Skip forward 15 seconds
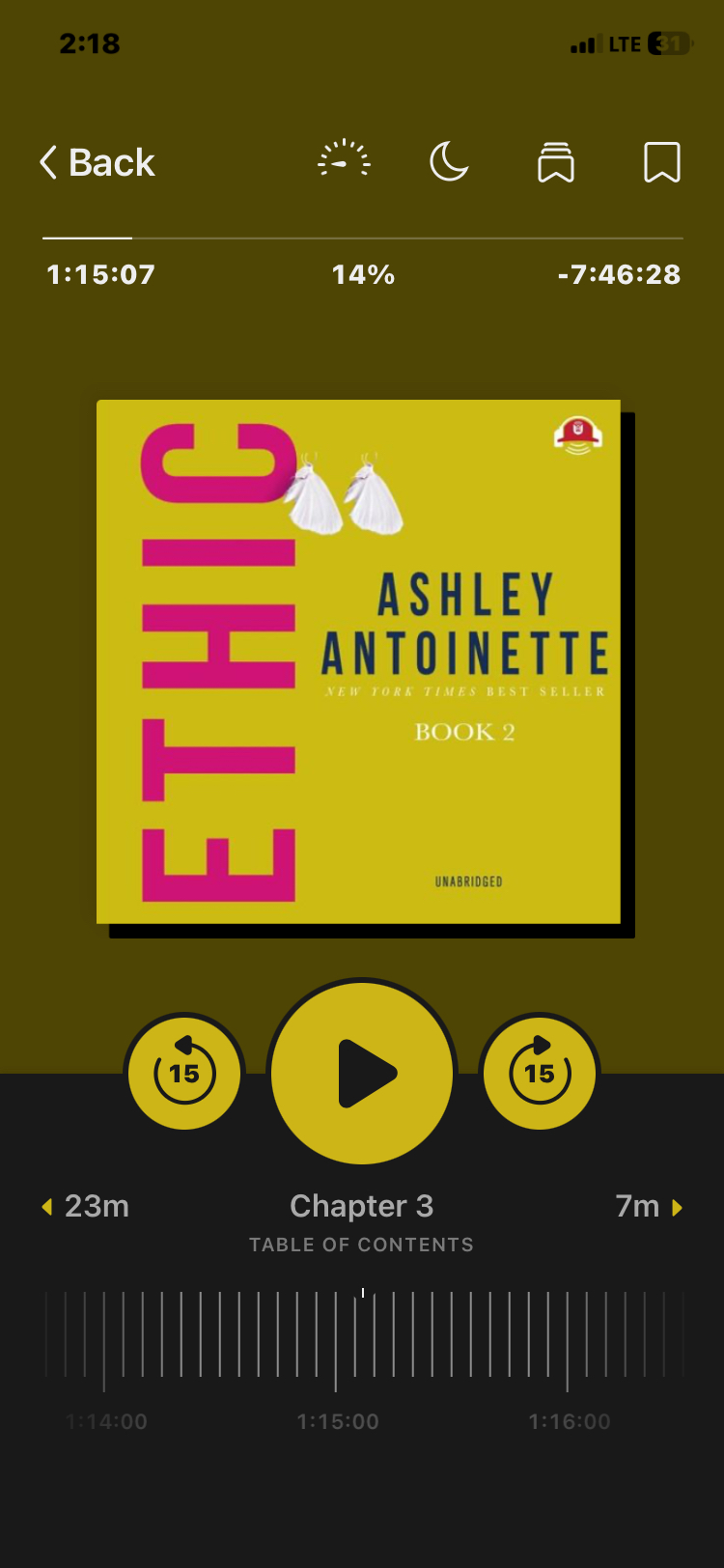This screenshot has width=724, height=1568. click(540, 1073)
